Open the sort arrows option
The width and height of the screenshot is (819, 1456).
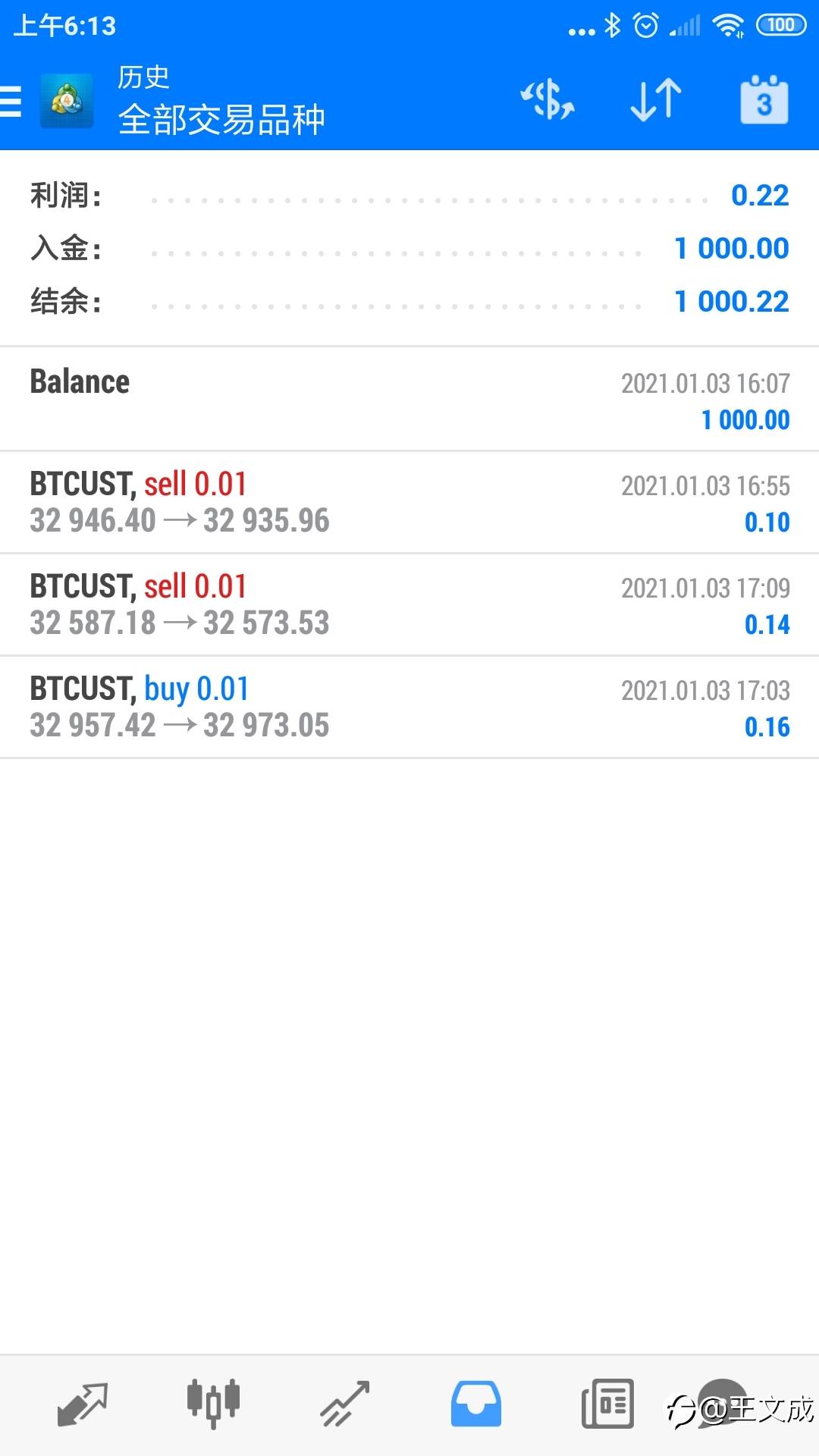[x=656, y=100]
